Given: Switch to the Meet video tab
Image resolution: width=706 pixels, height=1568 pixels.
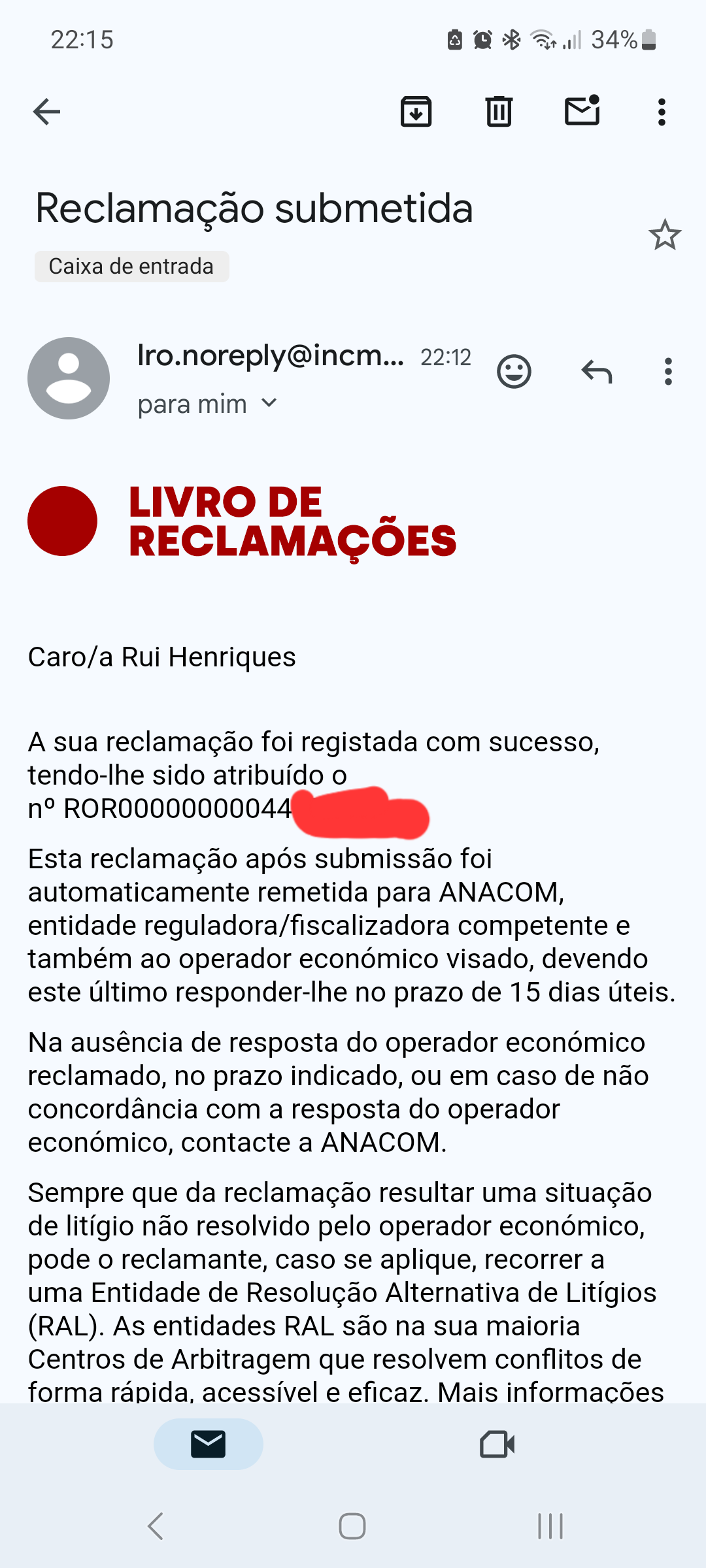Looking at the screenshot, I should click(497, 1444).
